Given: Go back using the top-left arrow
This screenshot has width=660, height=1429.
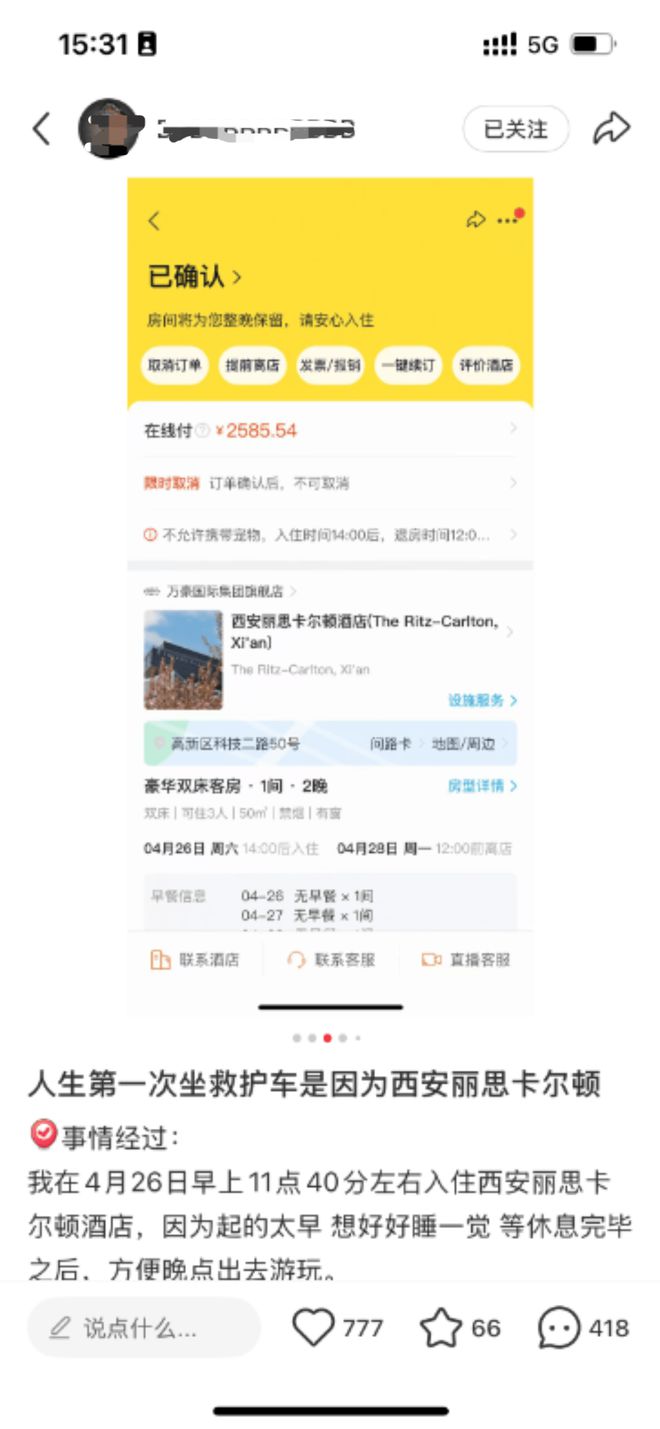Looking at the screenshot, I should coord(41,129).
